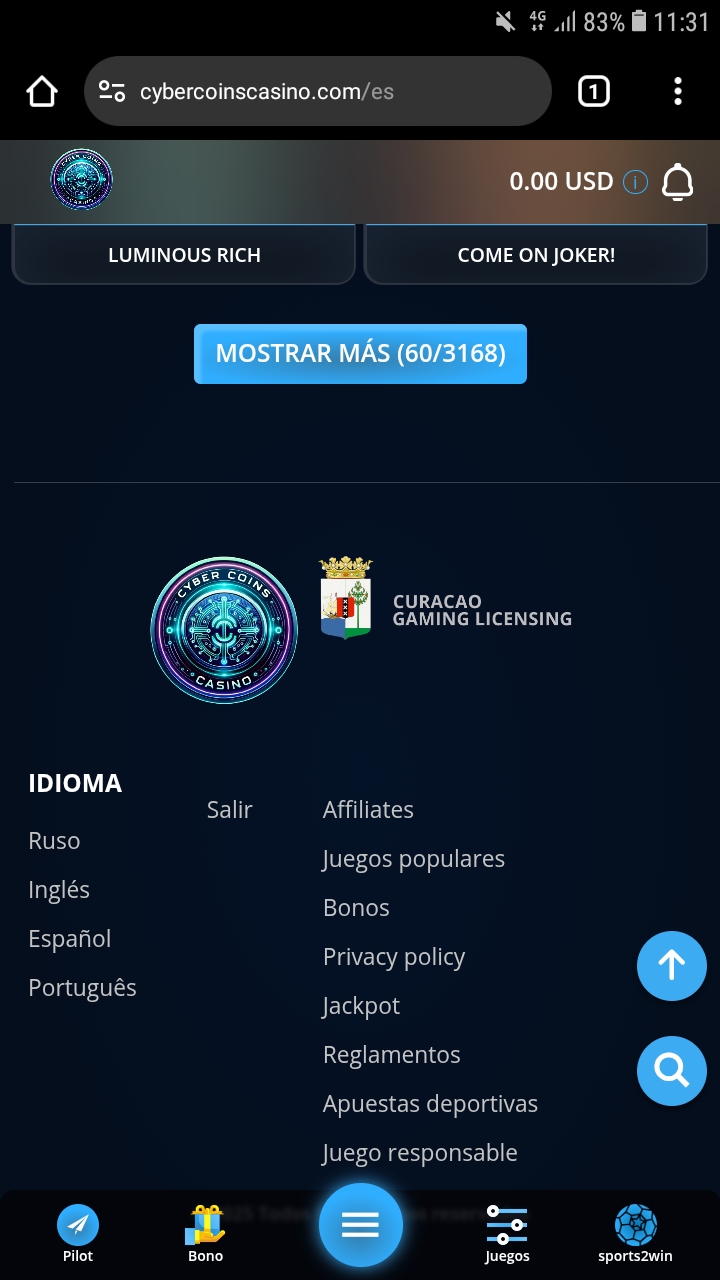Open the Bonos page
This screenshot has height=1280, width=720.
356,908
